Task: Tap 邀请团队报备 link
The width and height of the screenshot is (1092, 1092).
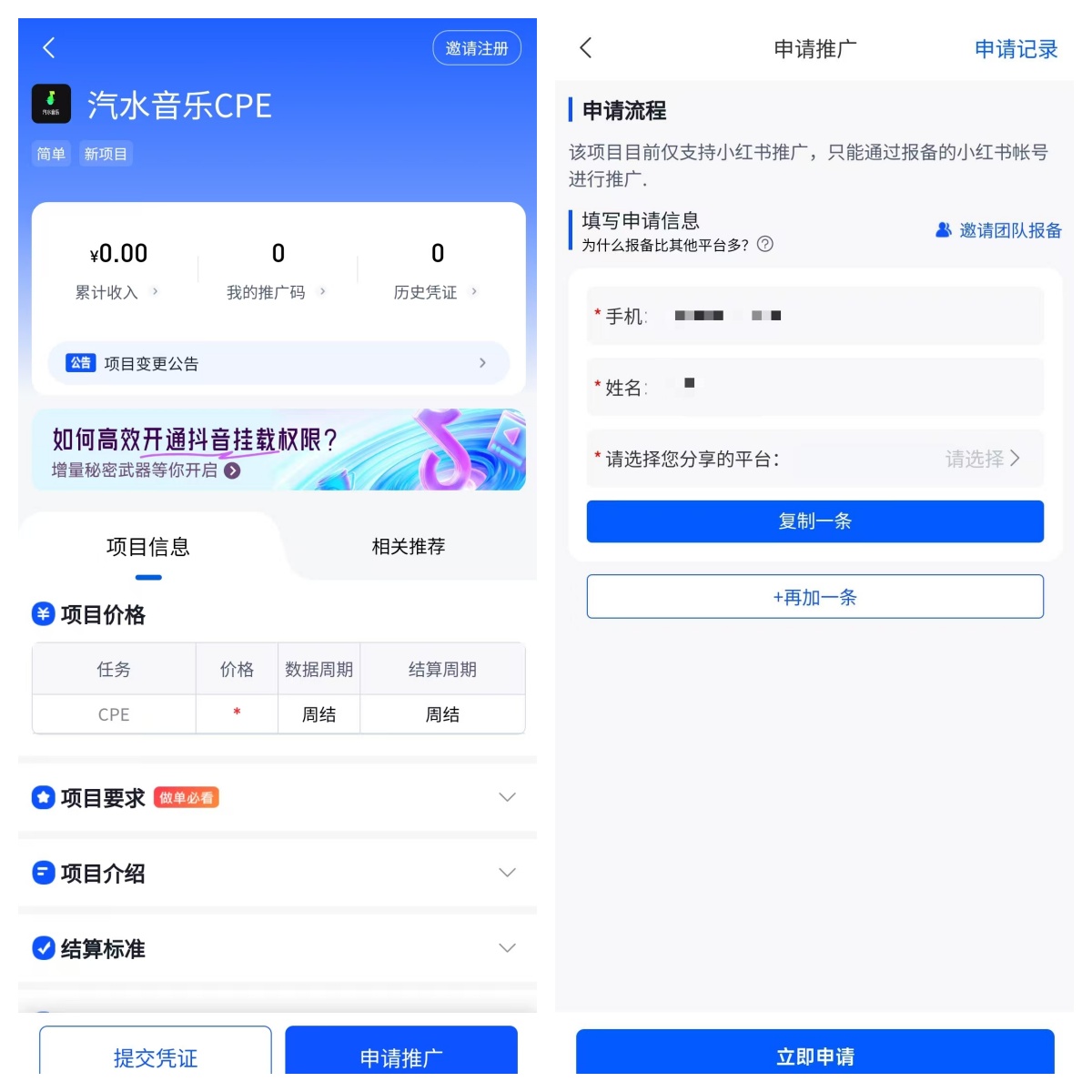Action: click(998, 230)
